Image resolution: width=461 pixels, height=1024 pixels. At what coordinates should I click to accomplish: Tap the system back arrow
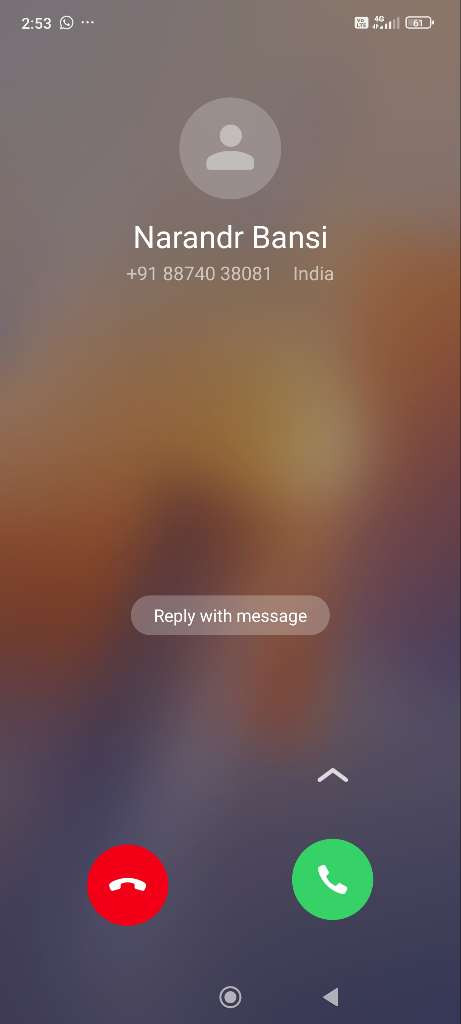[330, 997]
